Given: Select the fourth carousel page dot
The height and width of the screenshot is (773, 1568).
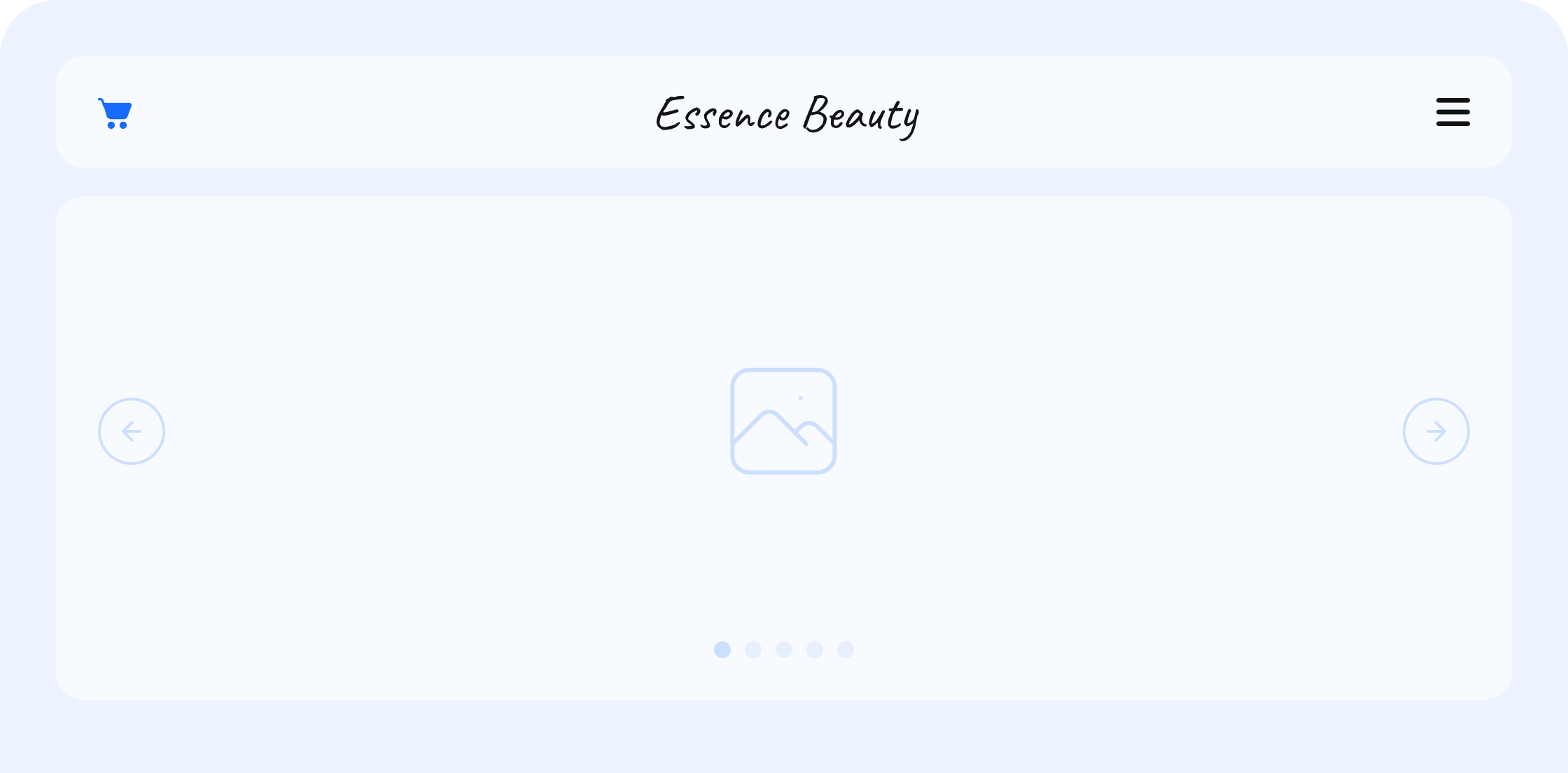Looking at the screenshot, I should pos(815,650).
